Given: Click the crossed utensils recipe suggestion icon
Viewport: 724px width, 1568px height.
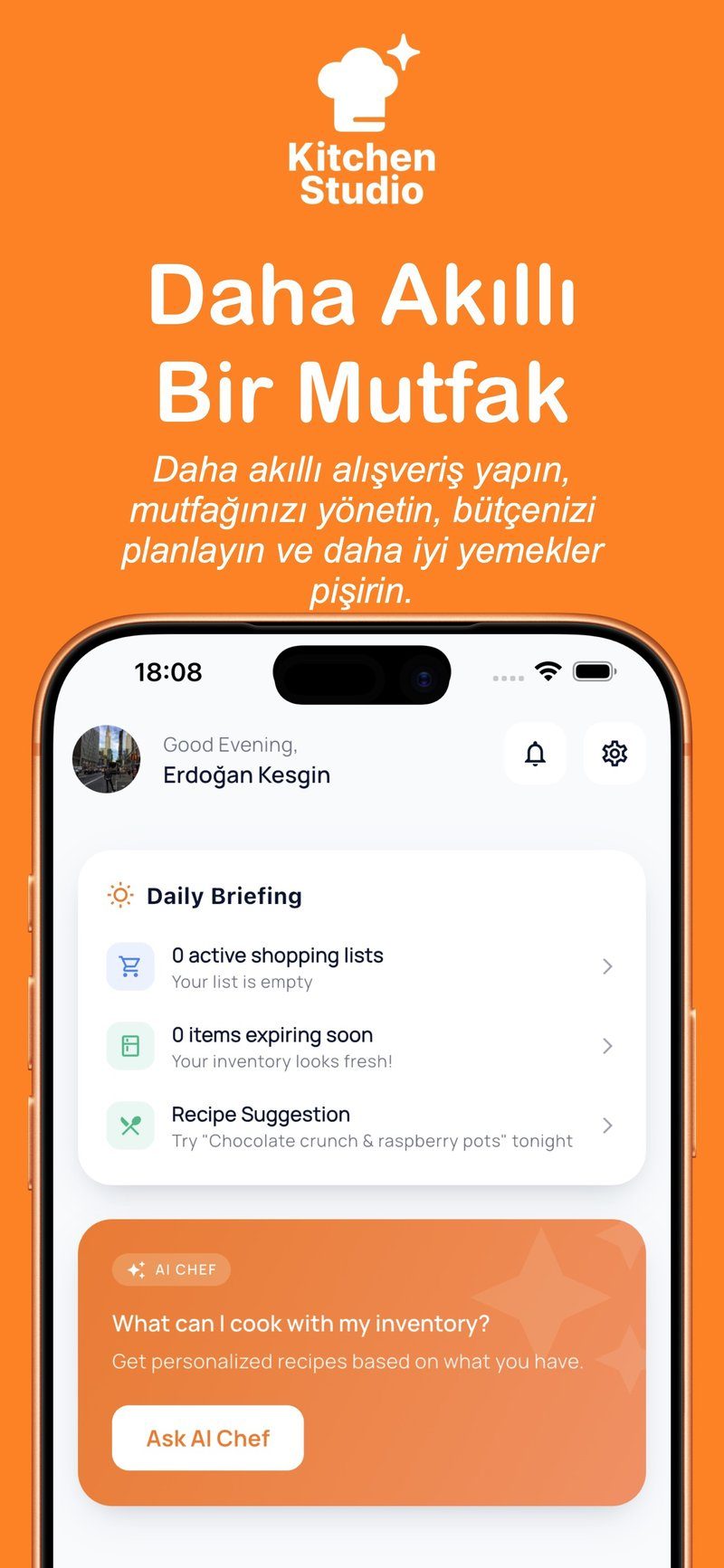Looking at the screenshot, I should click(130, 1126).
